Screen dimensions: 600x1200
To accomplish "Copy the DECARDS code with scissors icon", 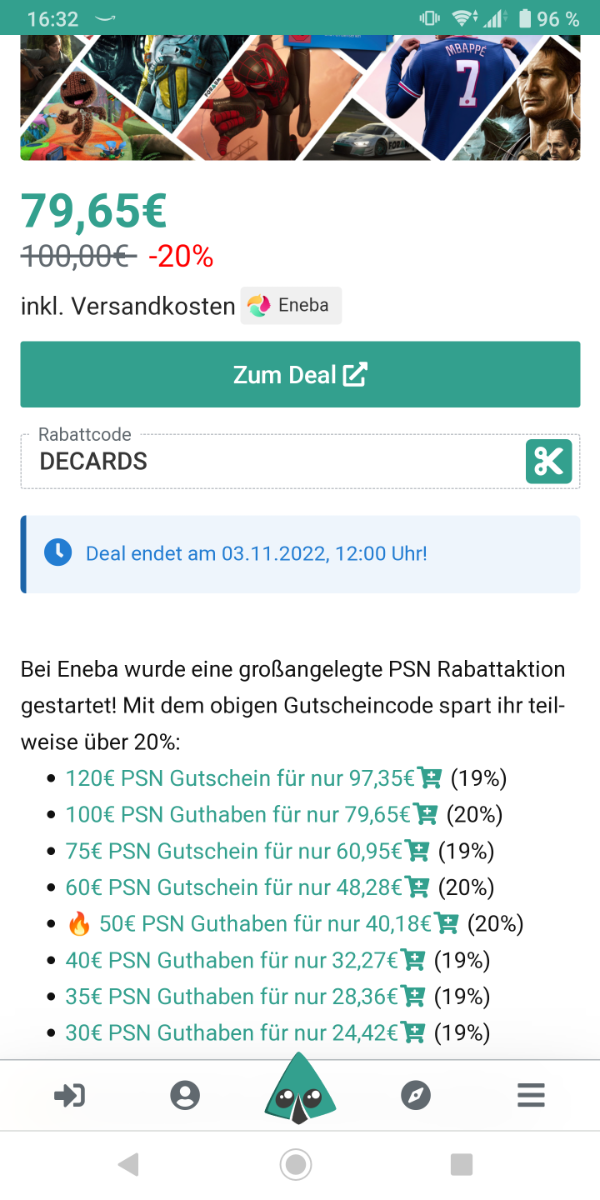I will (549, 462).
